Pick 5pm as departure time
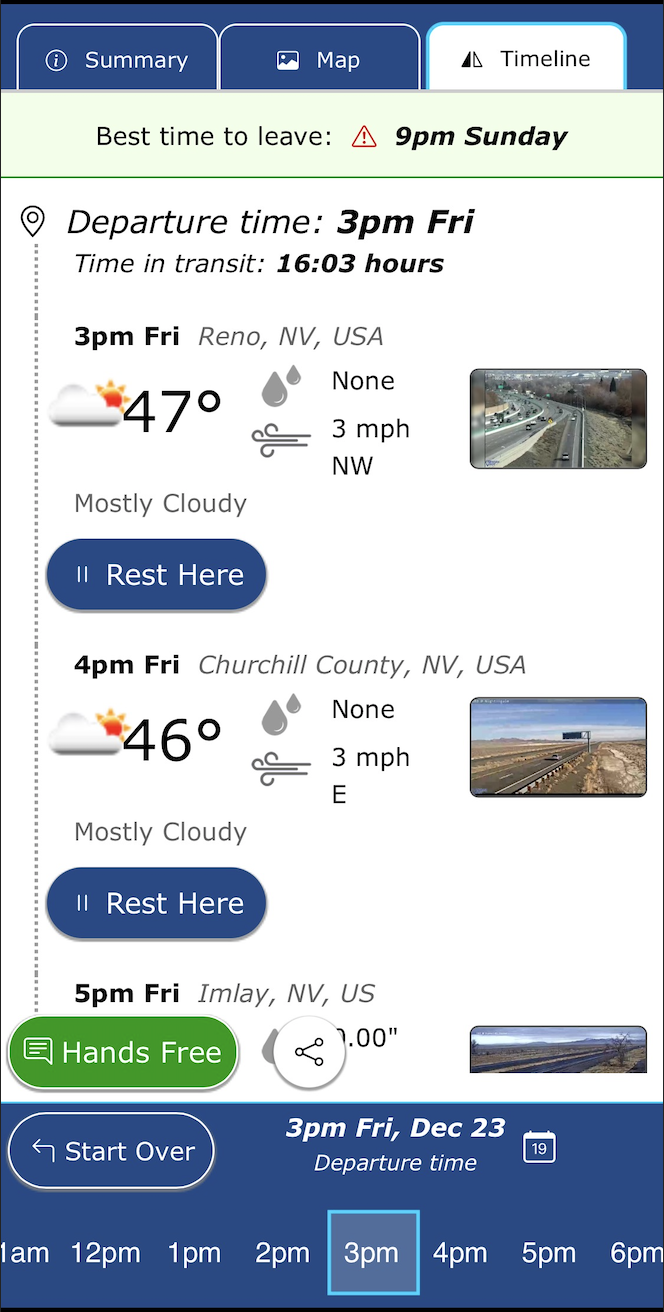This screenshot has height=1312, width=664. [549, 1253]
